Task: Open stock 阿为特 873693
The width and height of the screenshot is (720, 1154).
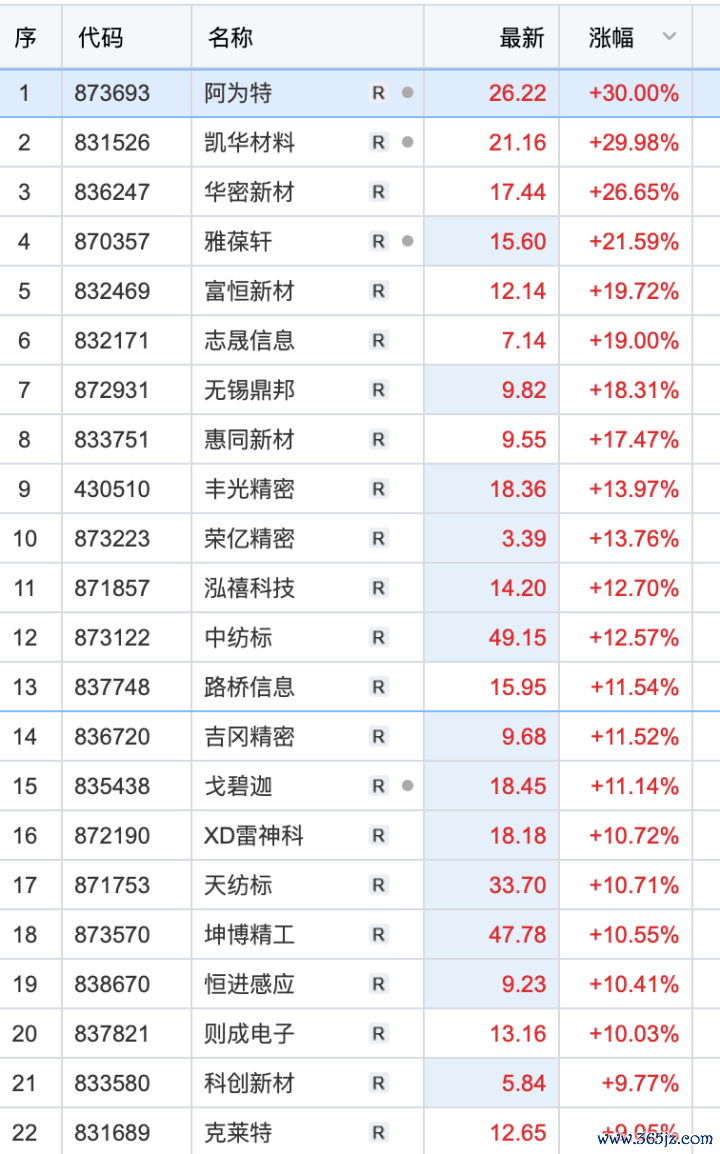Action: (x=360, y=93)
